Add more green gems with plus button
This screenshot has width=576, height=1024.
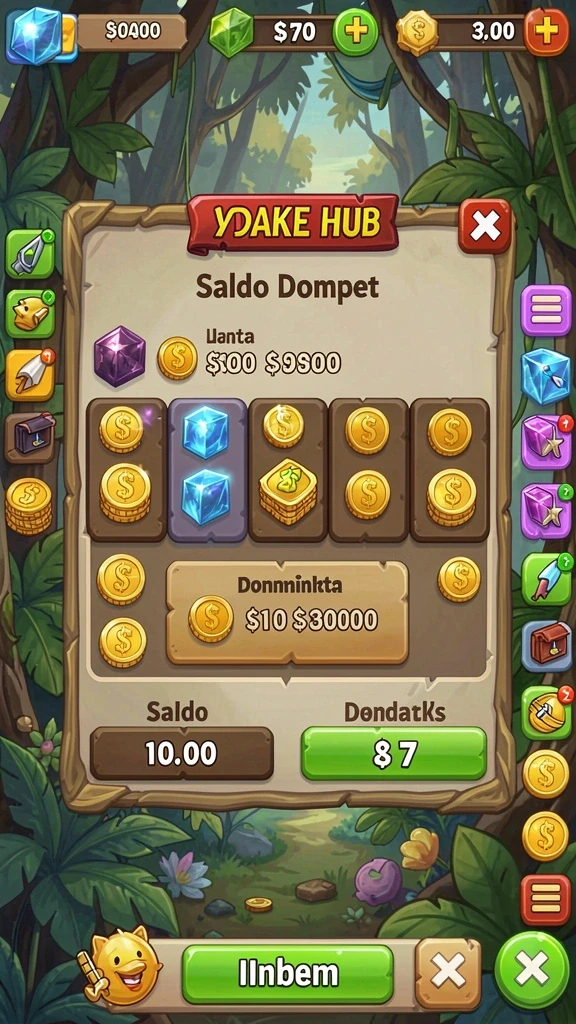tap(355, 31)
